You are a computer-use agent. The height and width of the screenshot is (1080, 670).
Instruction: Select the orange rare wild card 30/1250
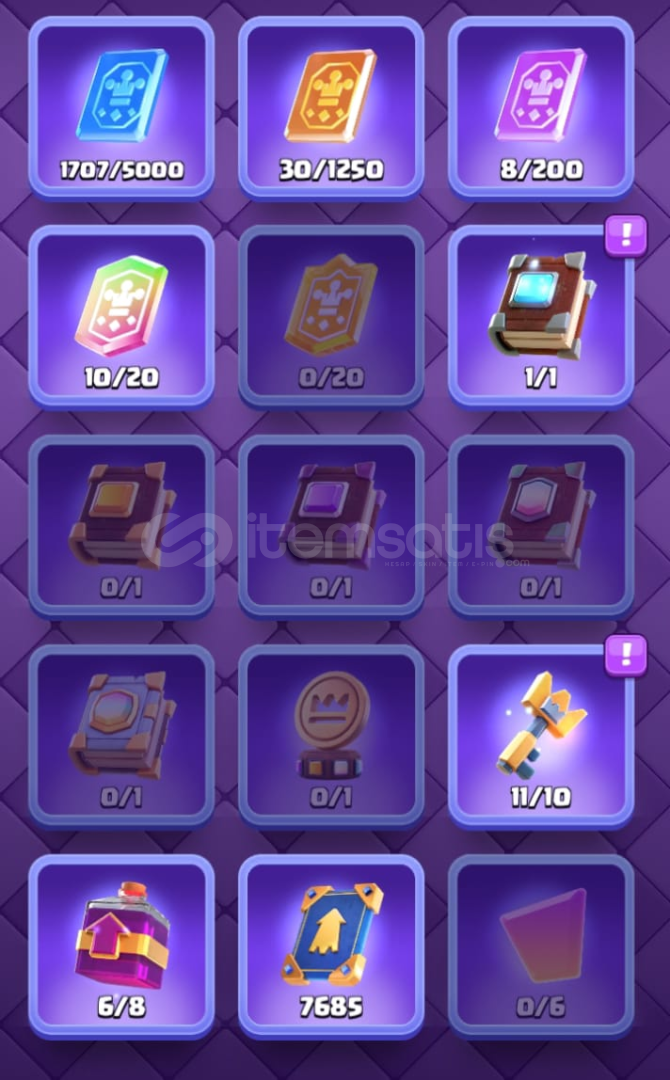click(331, 108)
